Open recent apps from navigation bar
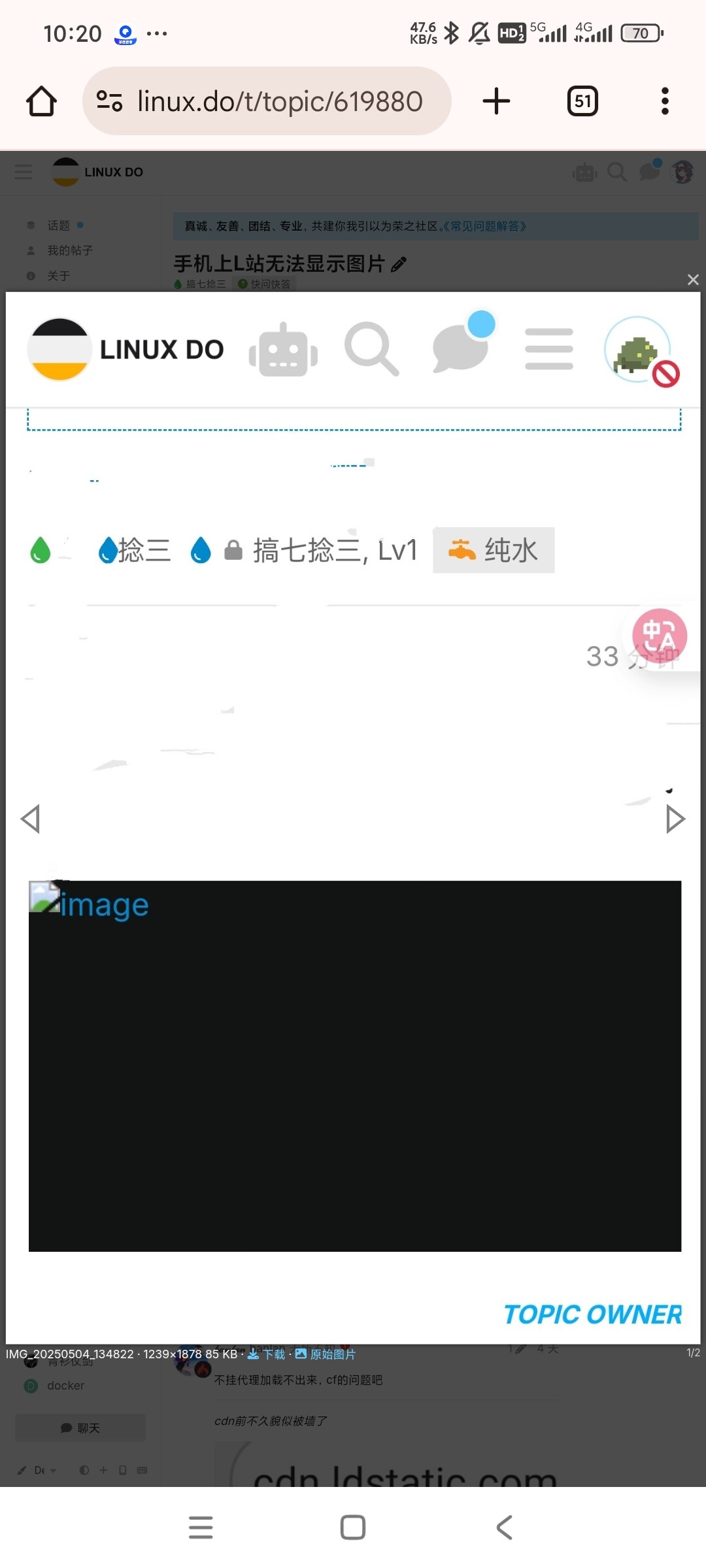706x1568 pixels. pos(201,1527)
